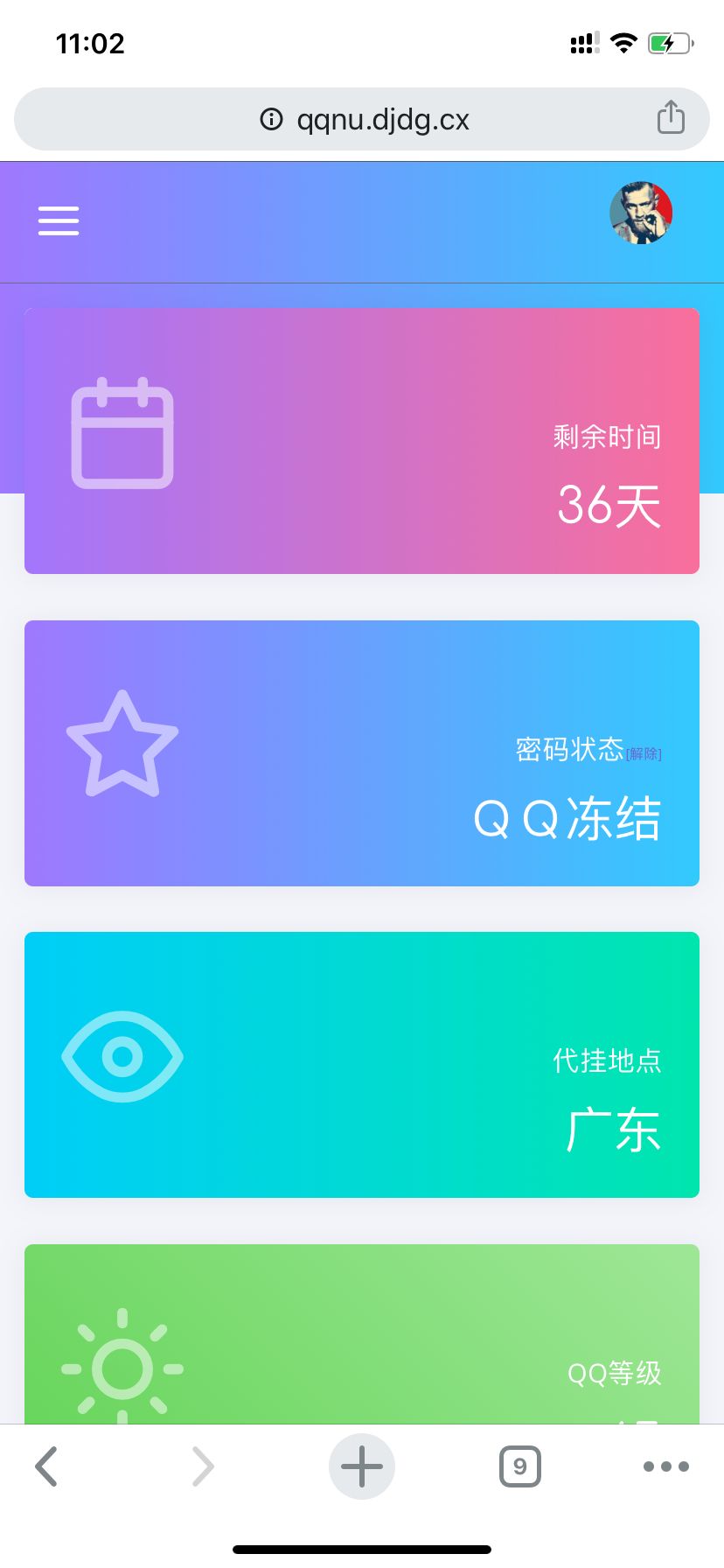Screen dimensions: 724x1568
Task: Focus the qqnu.djdg.cx address bar
Action: click(383, 119)
